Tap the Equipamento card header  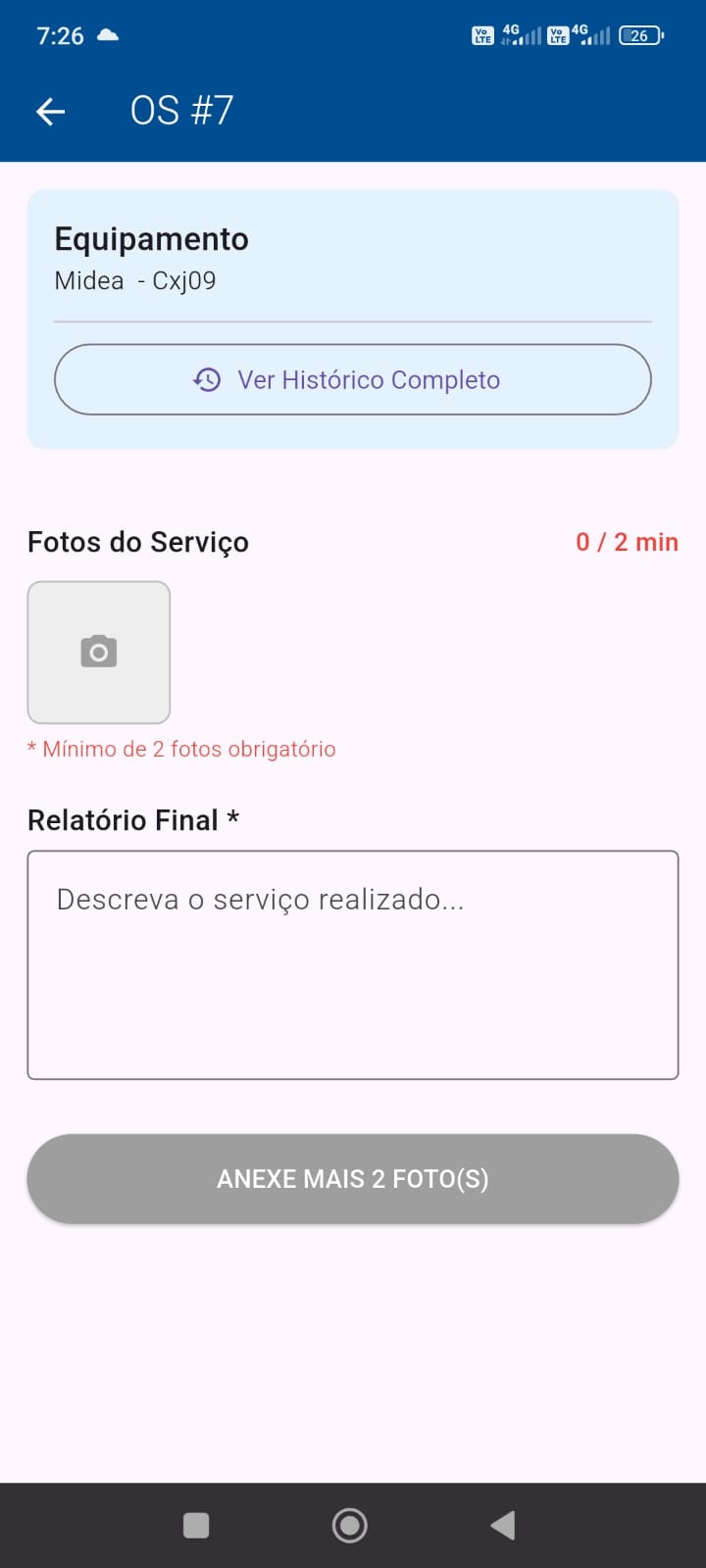click(x=151, y=238)
